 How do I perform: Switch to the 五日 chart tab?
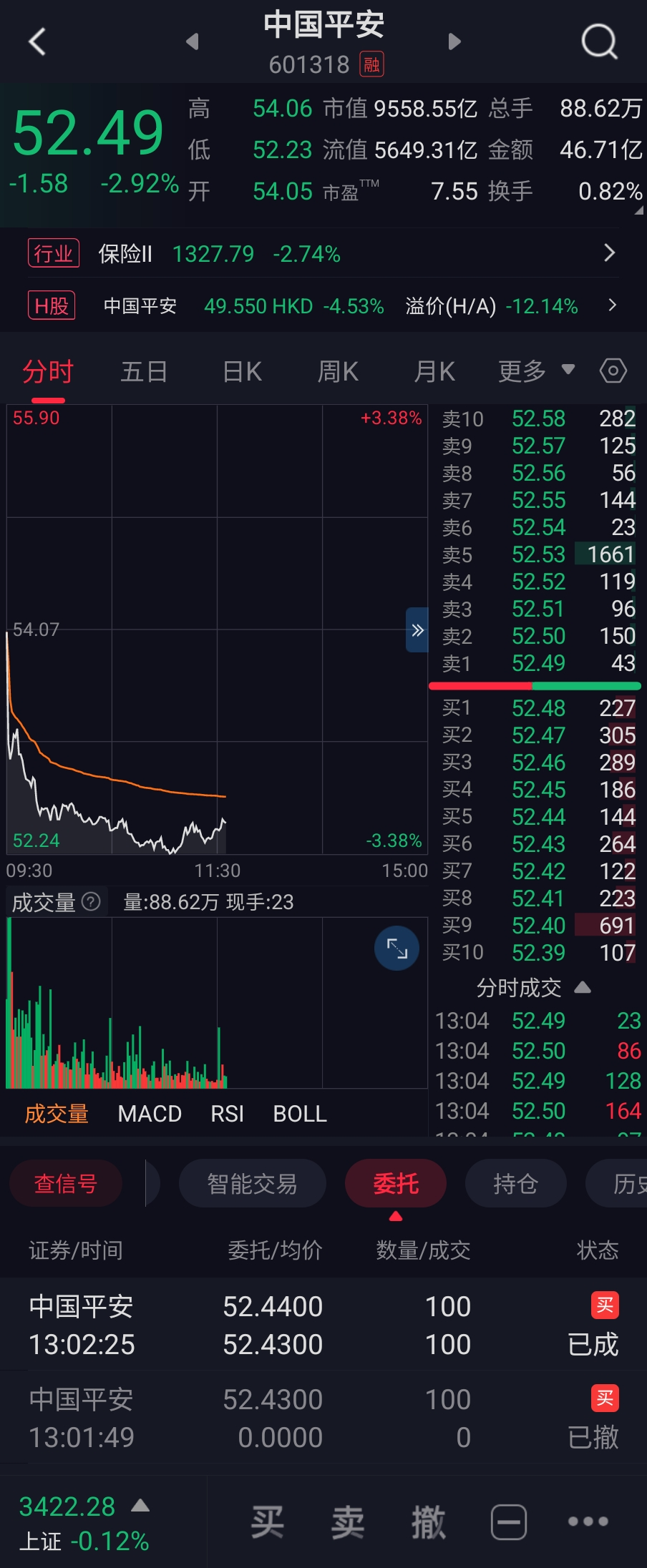coord(144,372)
